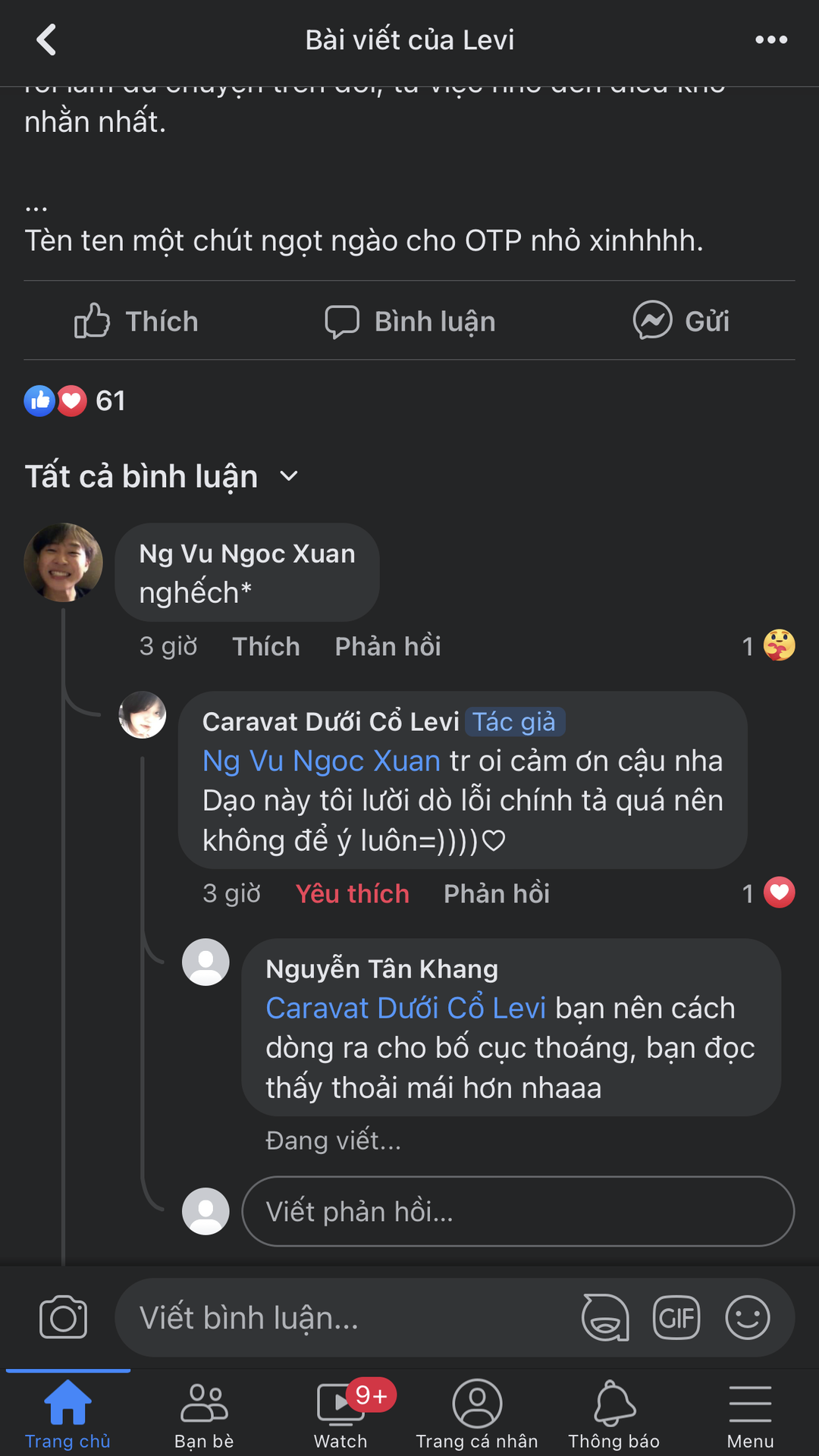Screen dimensions: 819x1456
Task: Open the GIF picker
Action: point(676,1318)
